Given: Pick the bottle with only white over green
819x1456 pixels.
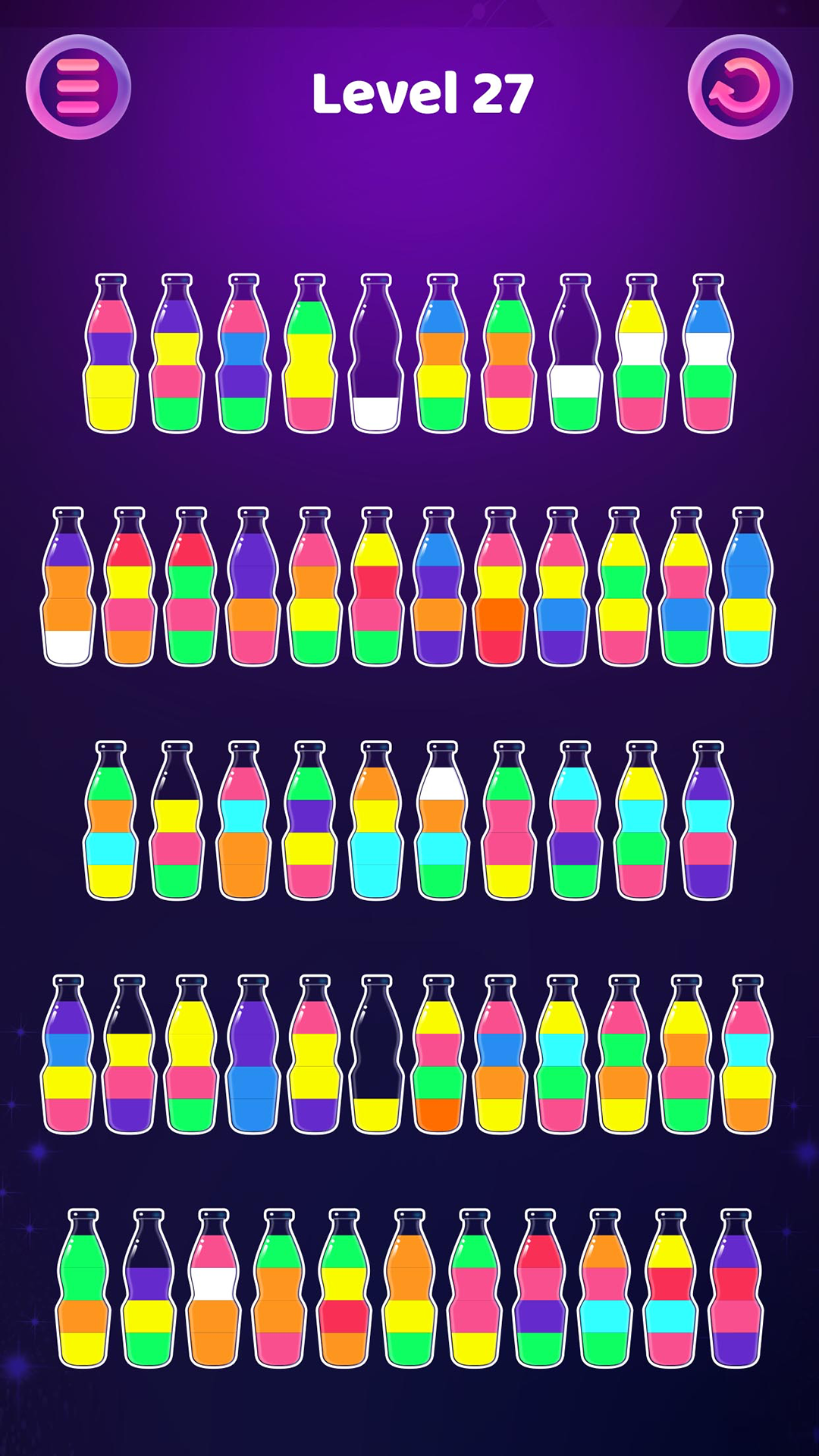Looking at the screenshot, I should tap(576, 353).
